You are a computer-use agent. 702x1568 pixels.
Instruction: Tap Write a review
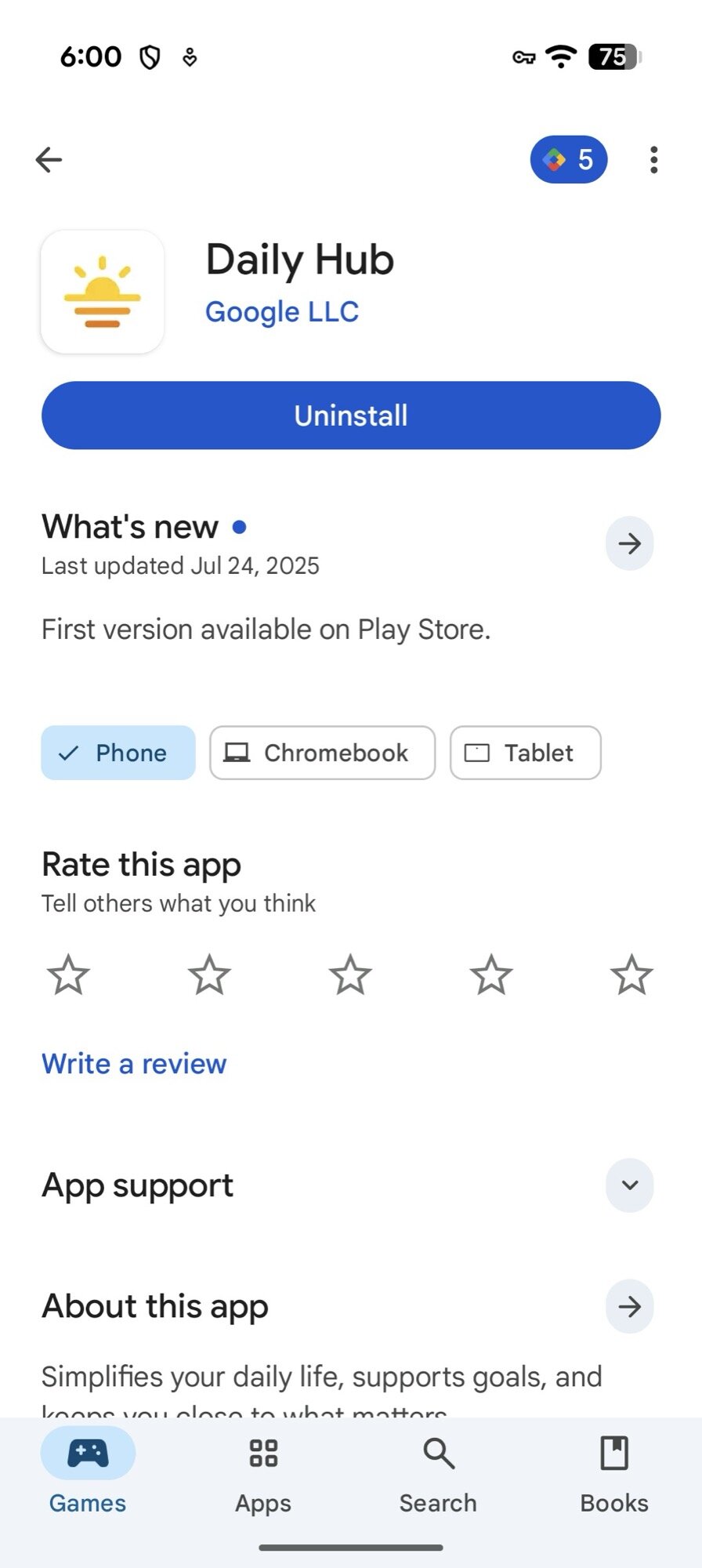(133, 1064)
